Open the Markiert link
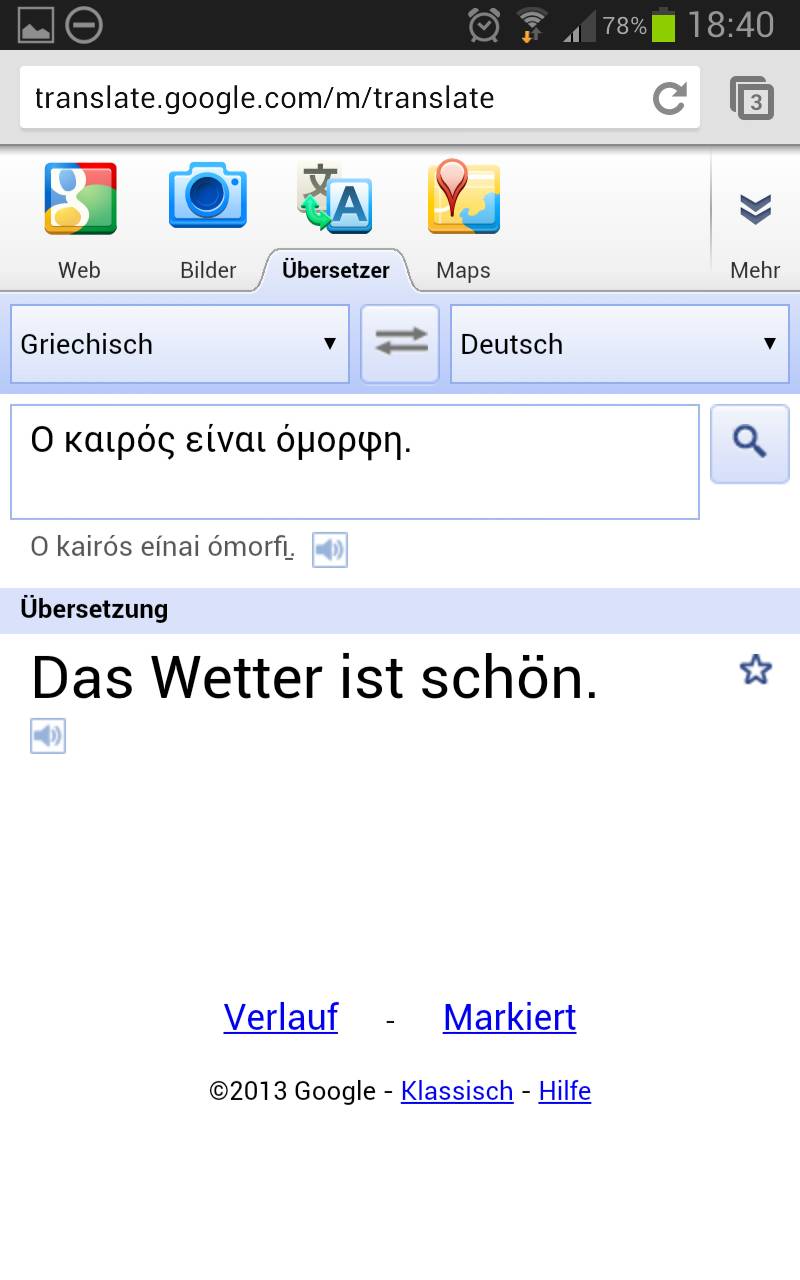 pyautogui.click(x=510, y=1017)
